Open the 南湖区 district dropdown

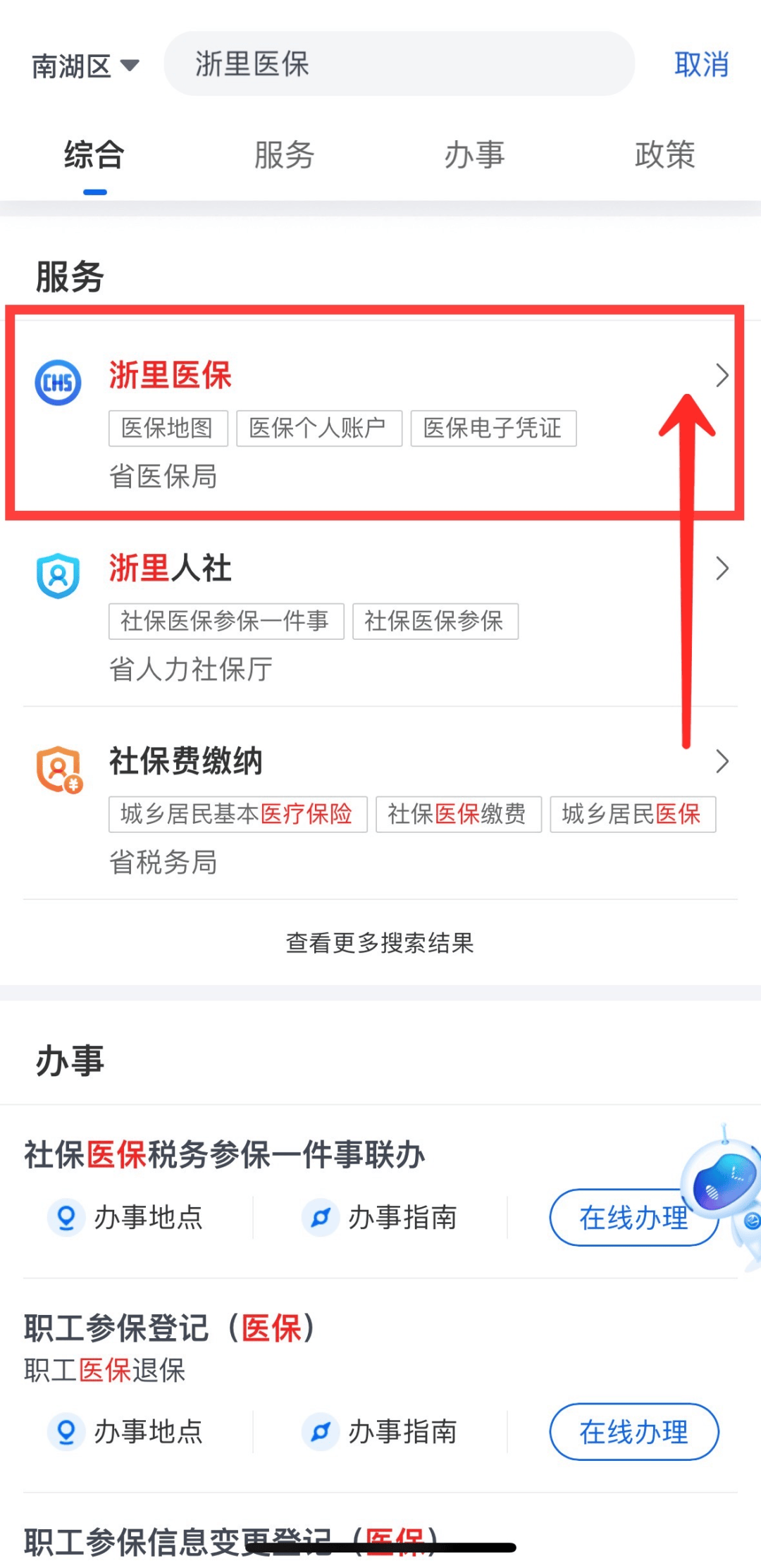[x=85, y=66]
